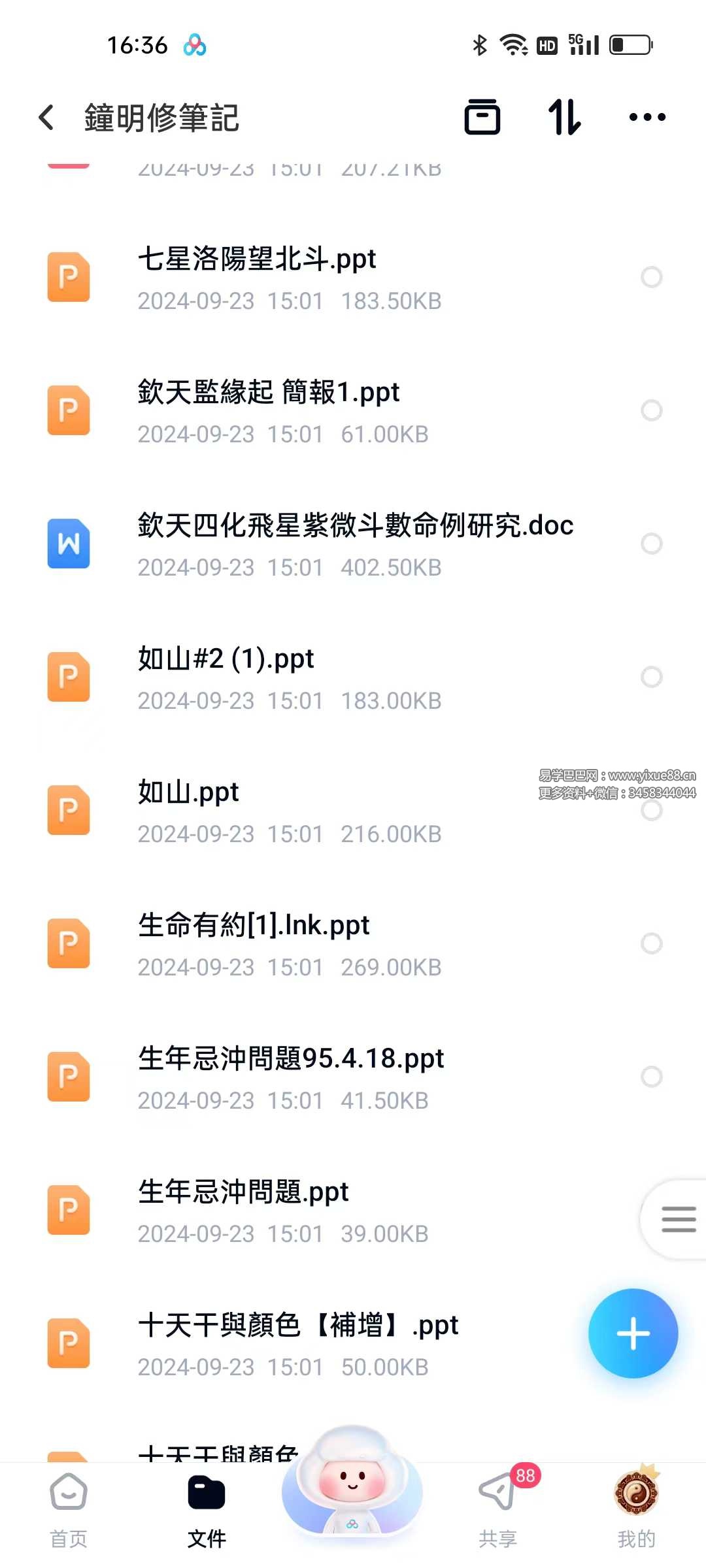Open the sort order icon in the top bar

[565, 117]
